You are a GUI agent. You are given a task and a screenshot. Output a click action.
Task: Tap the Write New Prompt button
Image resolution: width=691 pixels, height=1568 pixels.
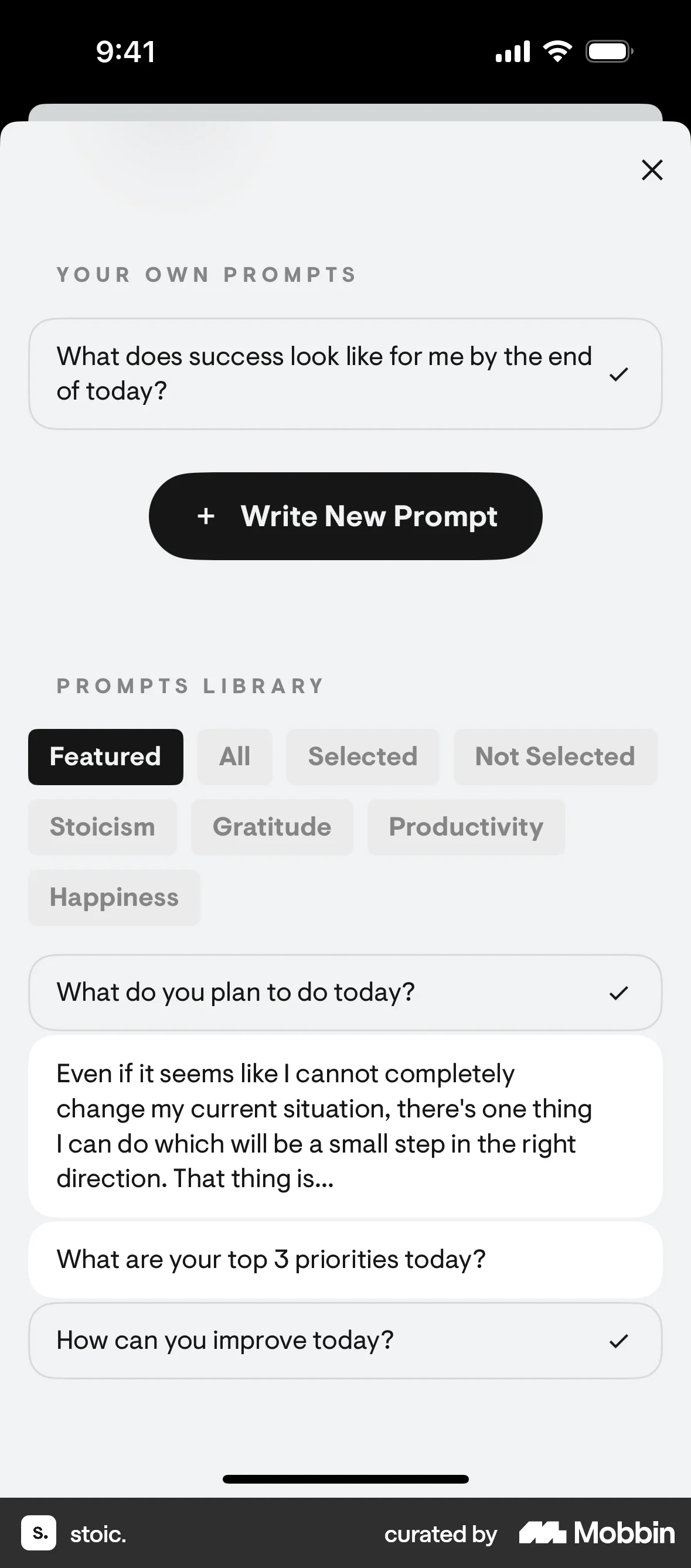point(345,516)
